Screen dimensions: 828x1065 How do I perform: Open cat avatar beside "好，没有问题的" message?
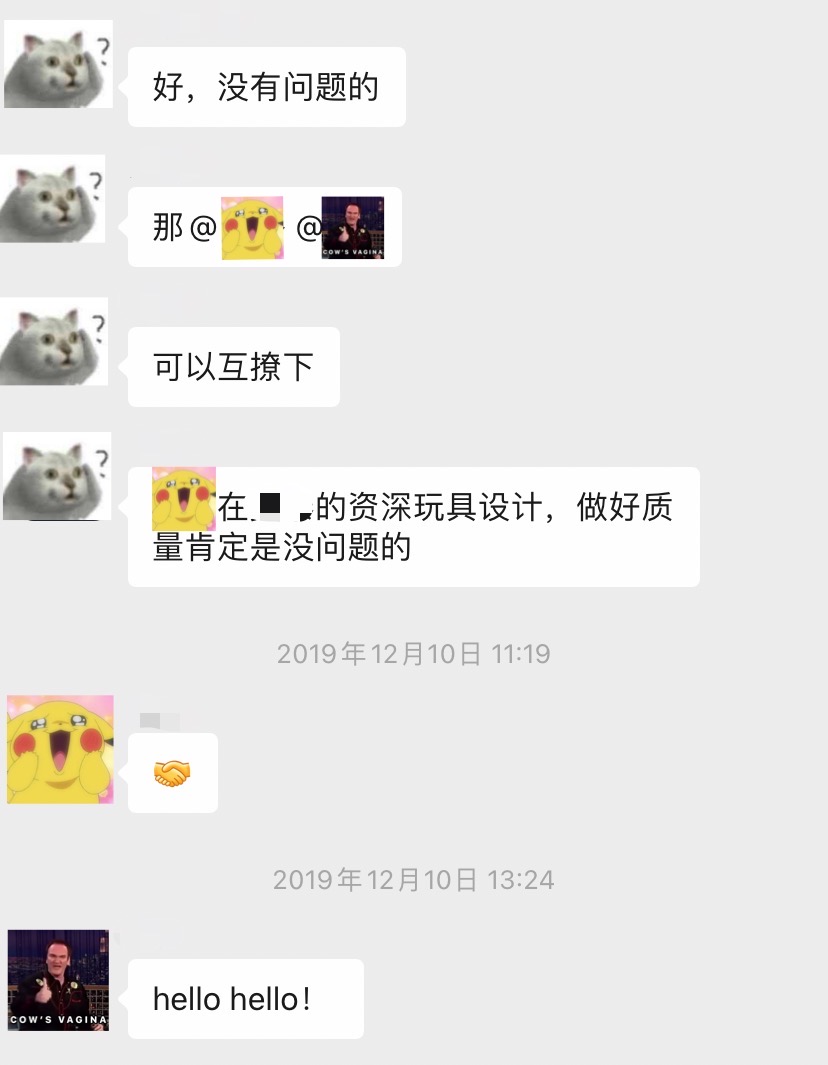click(x=58, y=64)
